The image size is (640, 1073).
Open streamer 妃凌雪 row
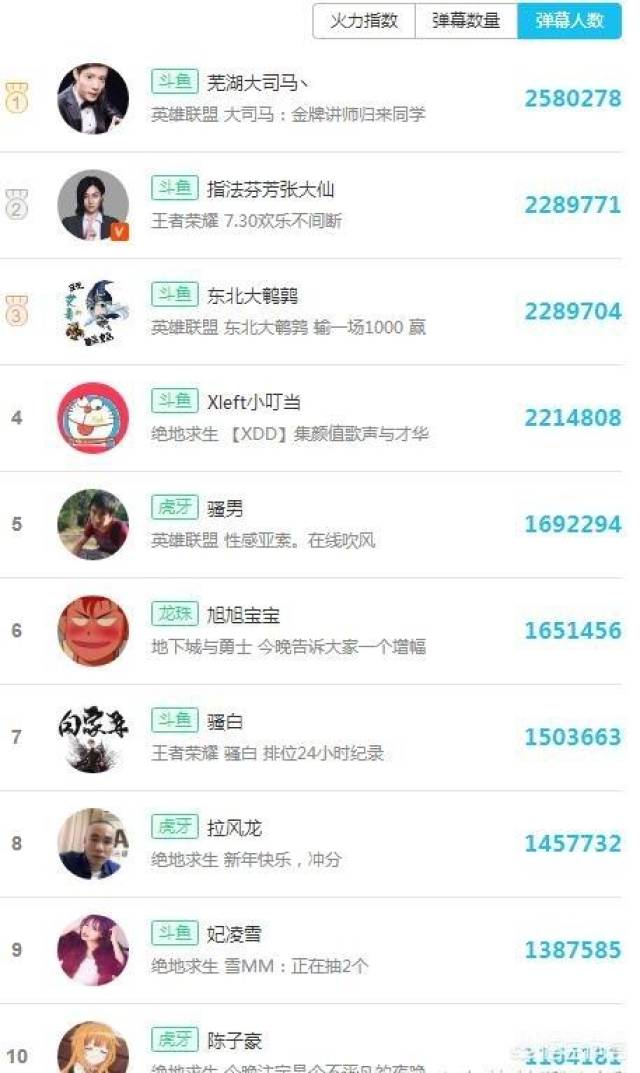click(234, 934)
